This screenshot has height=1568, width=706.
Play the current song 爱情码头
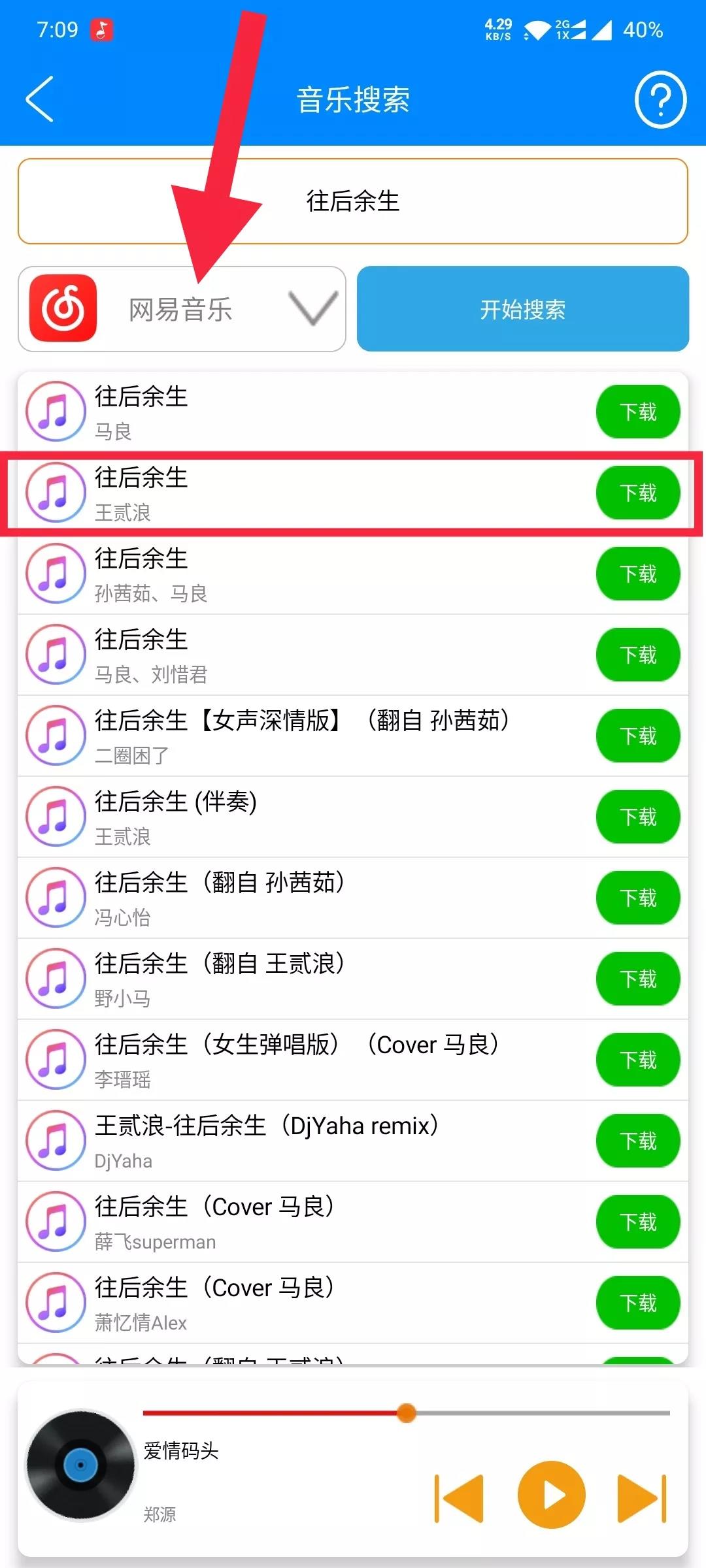pyautogui.click(x=551, y=1495)
